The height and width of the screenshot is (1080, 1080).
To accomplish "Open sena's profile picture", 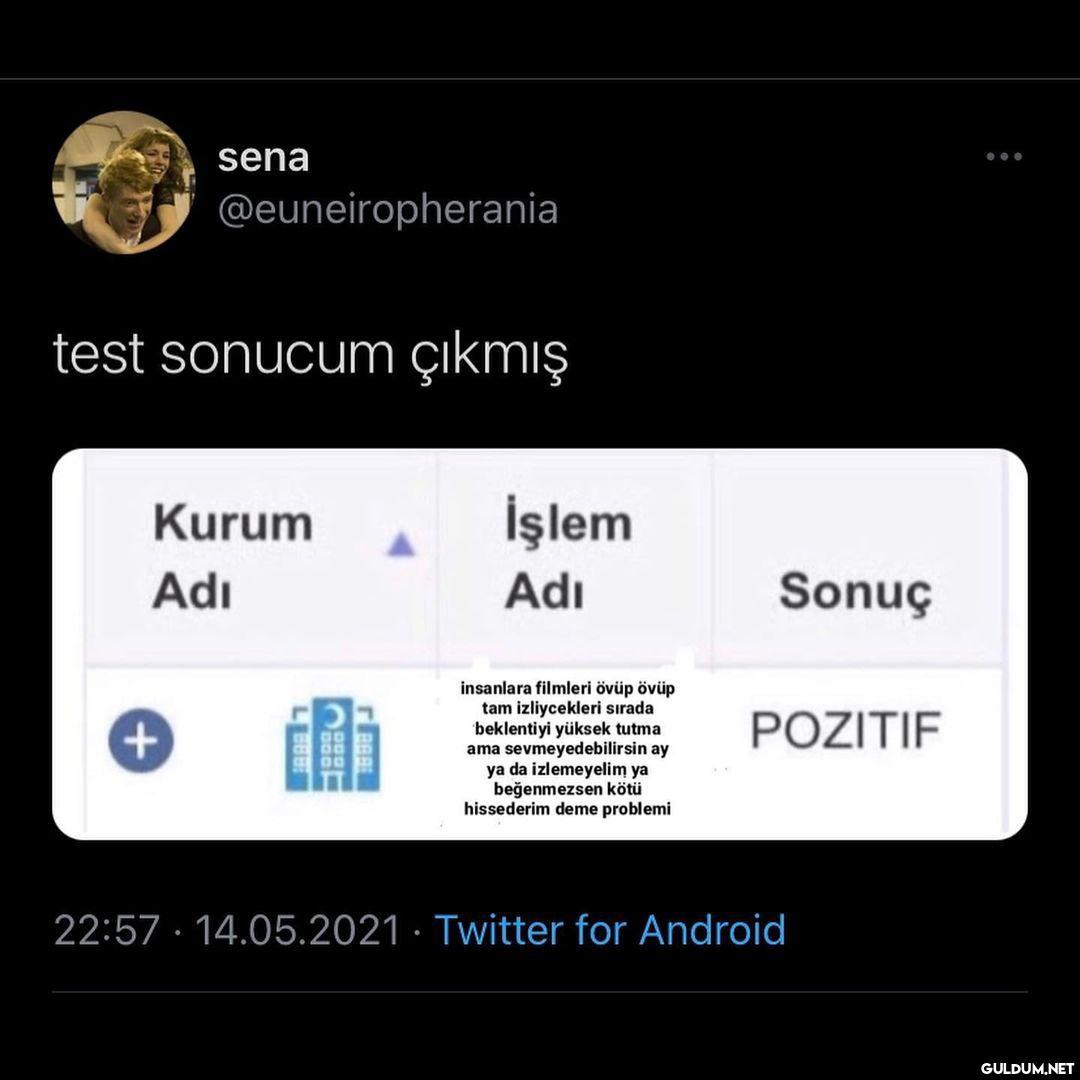I will (123, 182).
